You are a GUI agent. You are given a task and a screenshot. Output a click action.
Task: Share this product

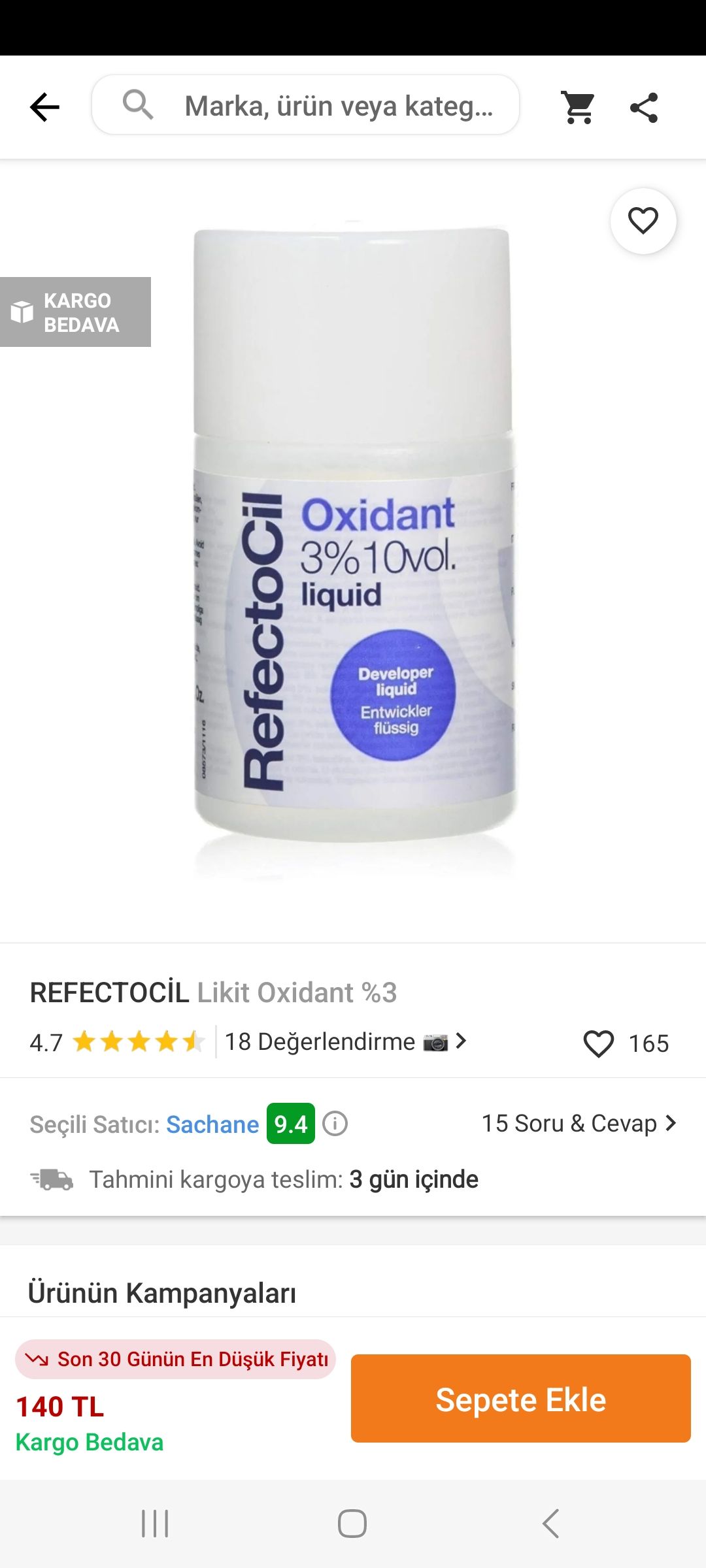[644, 107]
